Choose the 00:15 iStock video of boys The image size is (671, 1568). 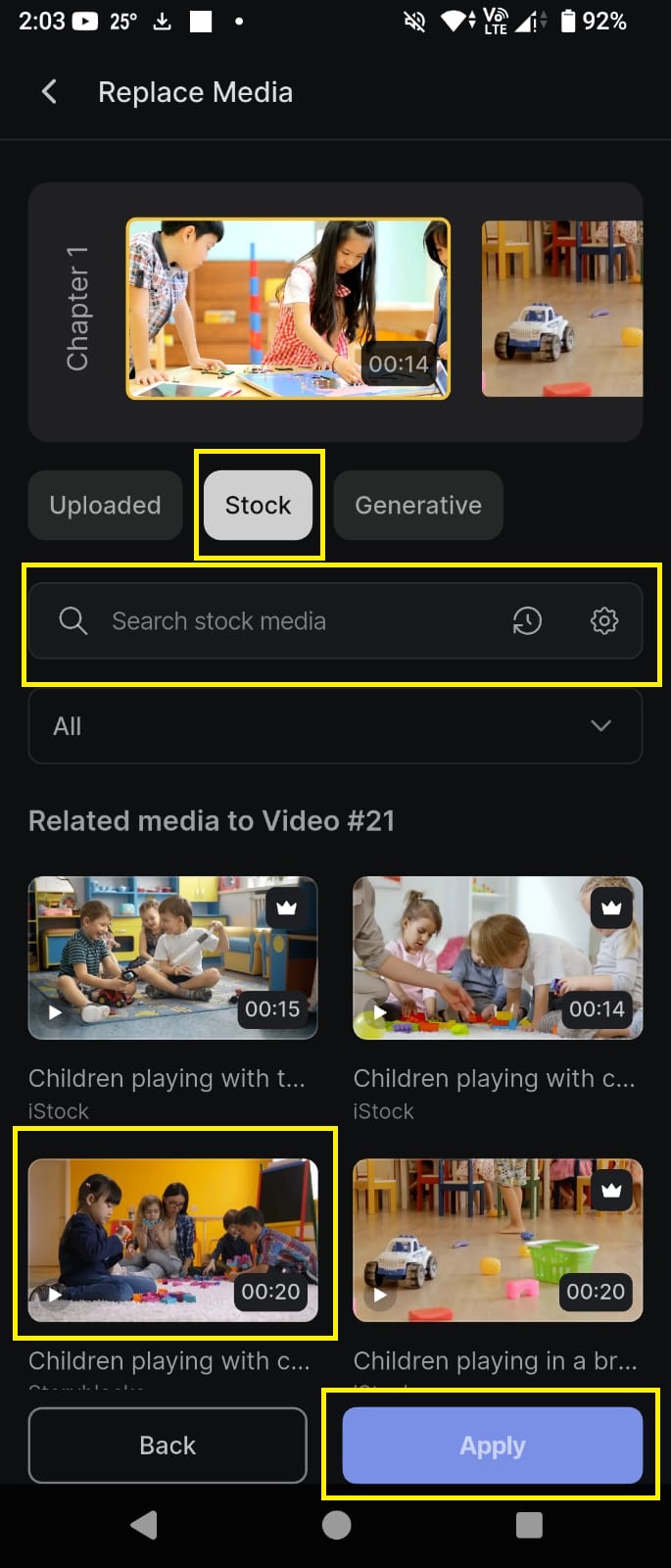point(172,957)
